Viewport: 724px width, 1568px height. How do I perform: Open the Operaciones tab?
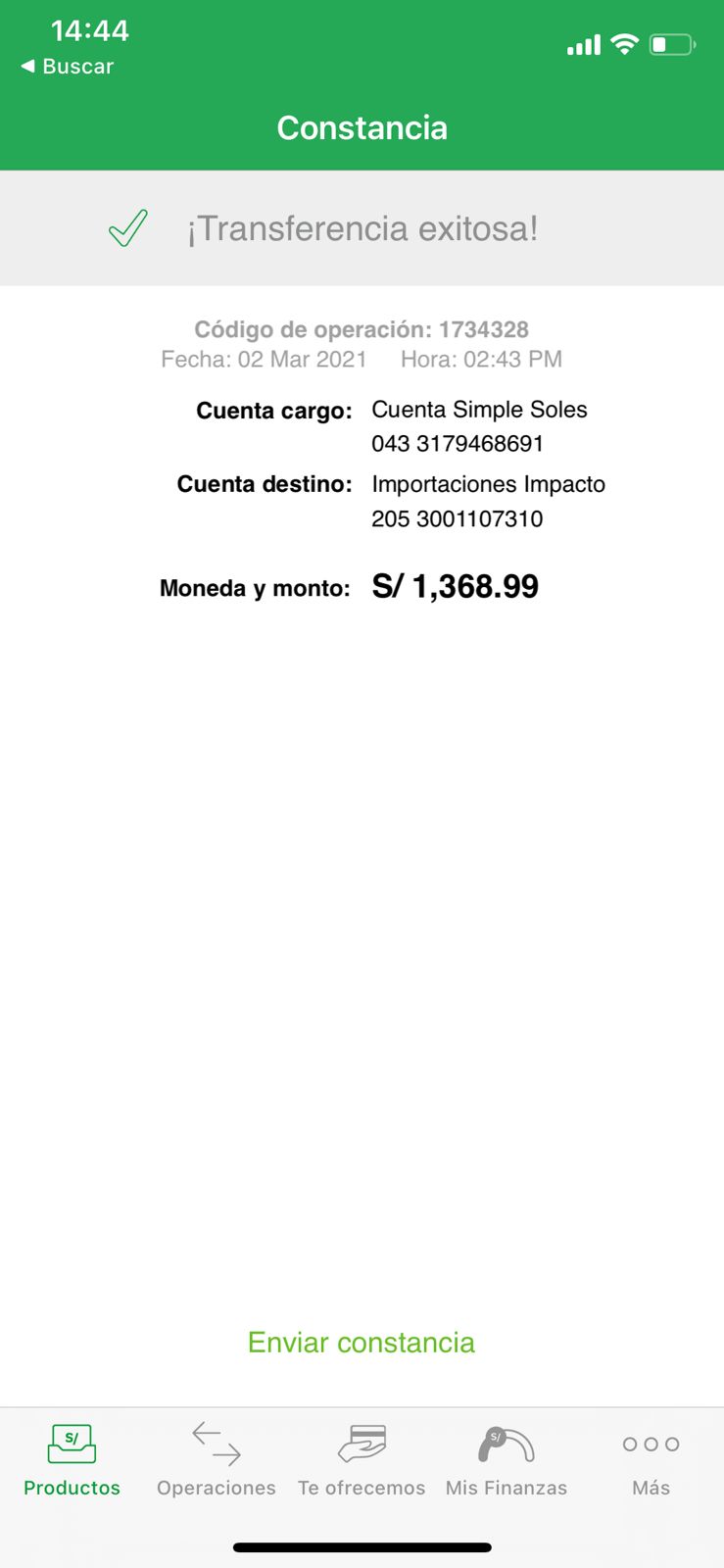(217, 1460)
